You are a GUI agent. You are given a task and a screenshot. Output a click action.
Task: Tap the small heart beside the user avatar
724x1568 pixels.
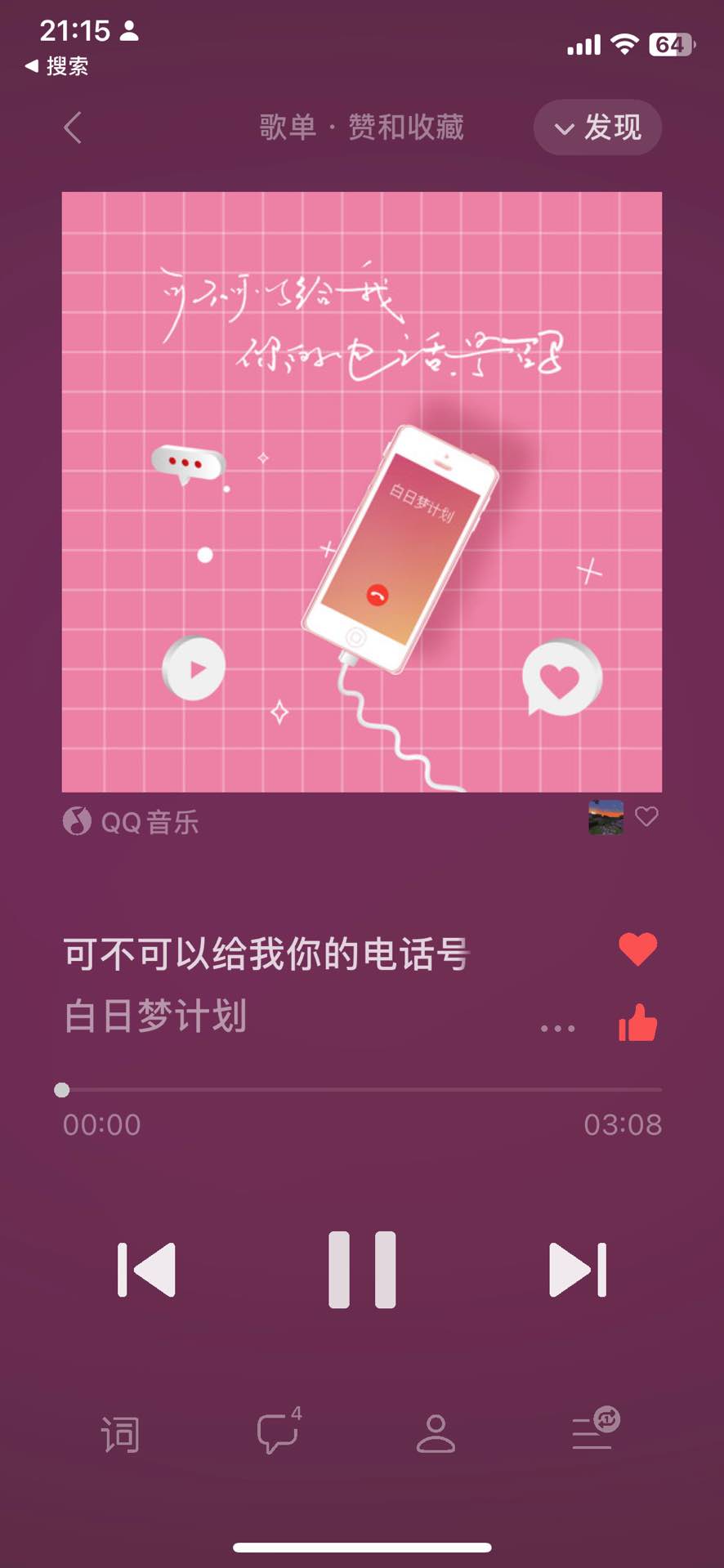tap(646, 816)
